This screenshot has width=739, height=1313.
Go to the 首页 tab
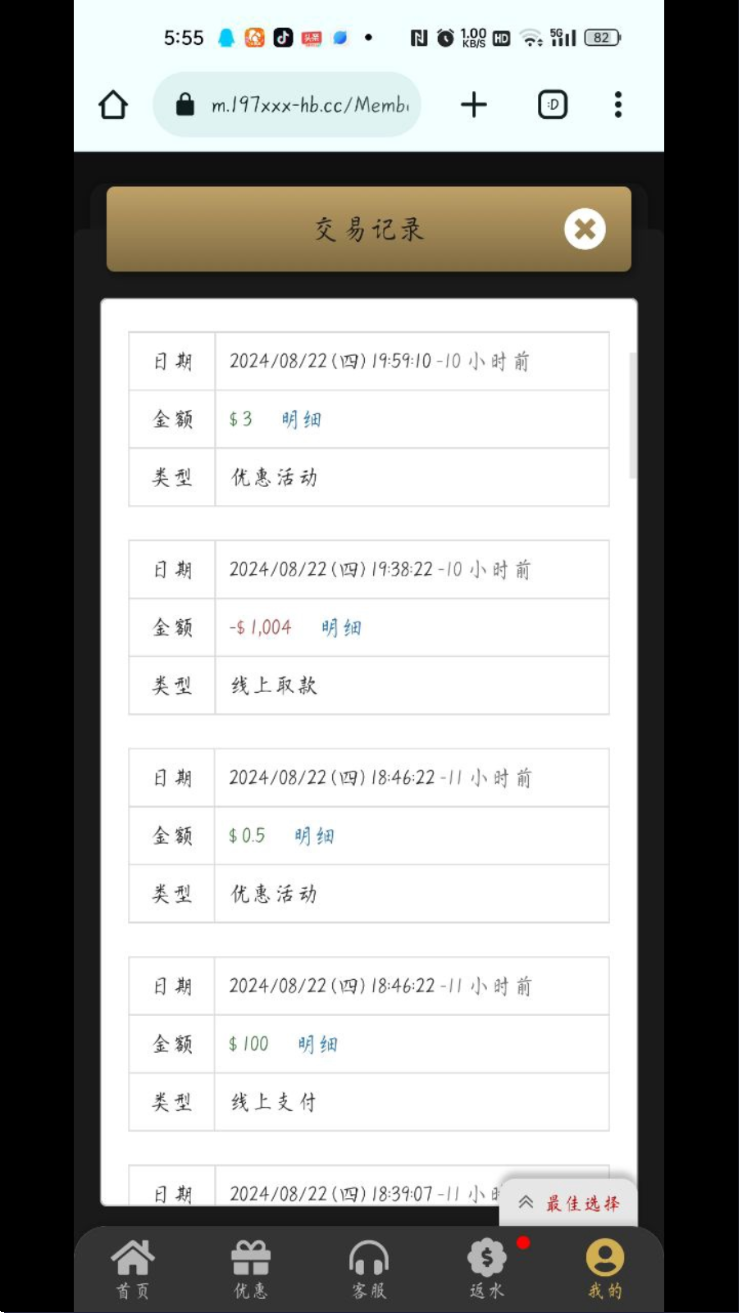click(x=132, y=1269)
